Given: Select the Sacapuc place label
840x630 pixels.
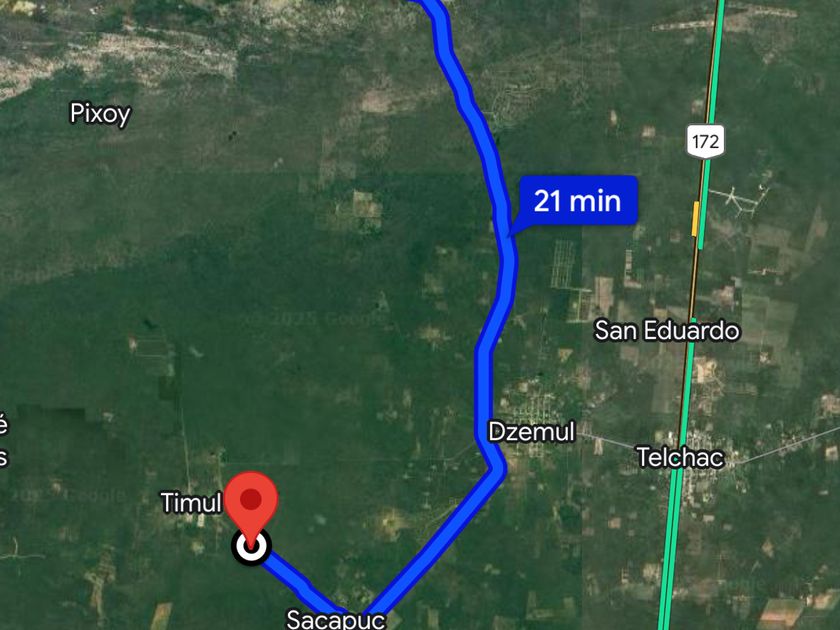Looking at the screenshot, I should pyautogui.click(x=336, y=618).
